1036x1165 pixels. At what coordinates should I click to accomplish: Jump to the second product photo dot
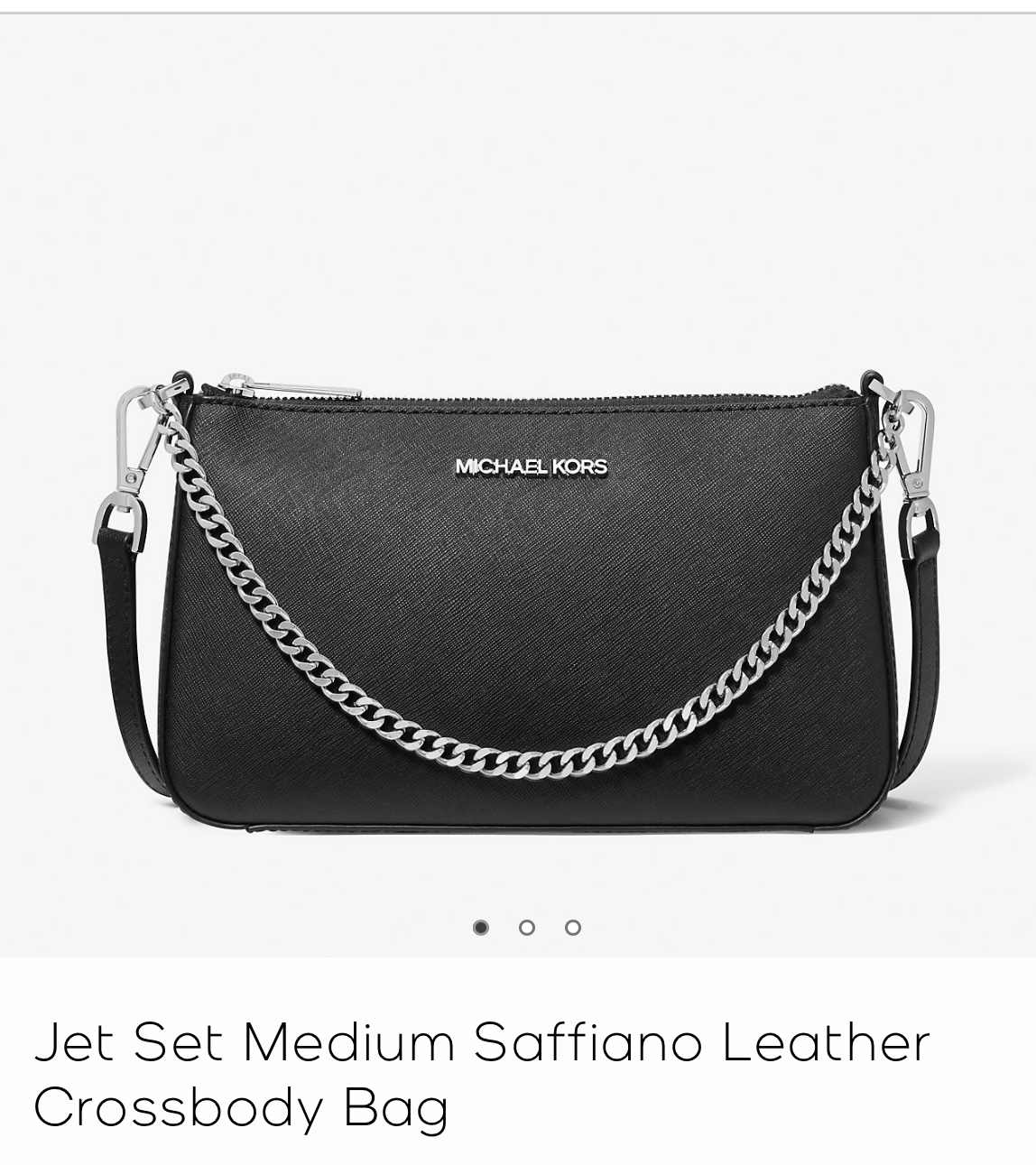[x=527, y=928]
